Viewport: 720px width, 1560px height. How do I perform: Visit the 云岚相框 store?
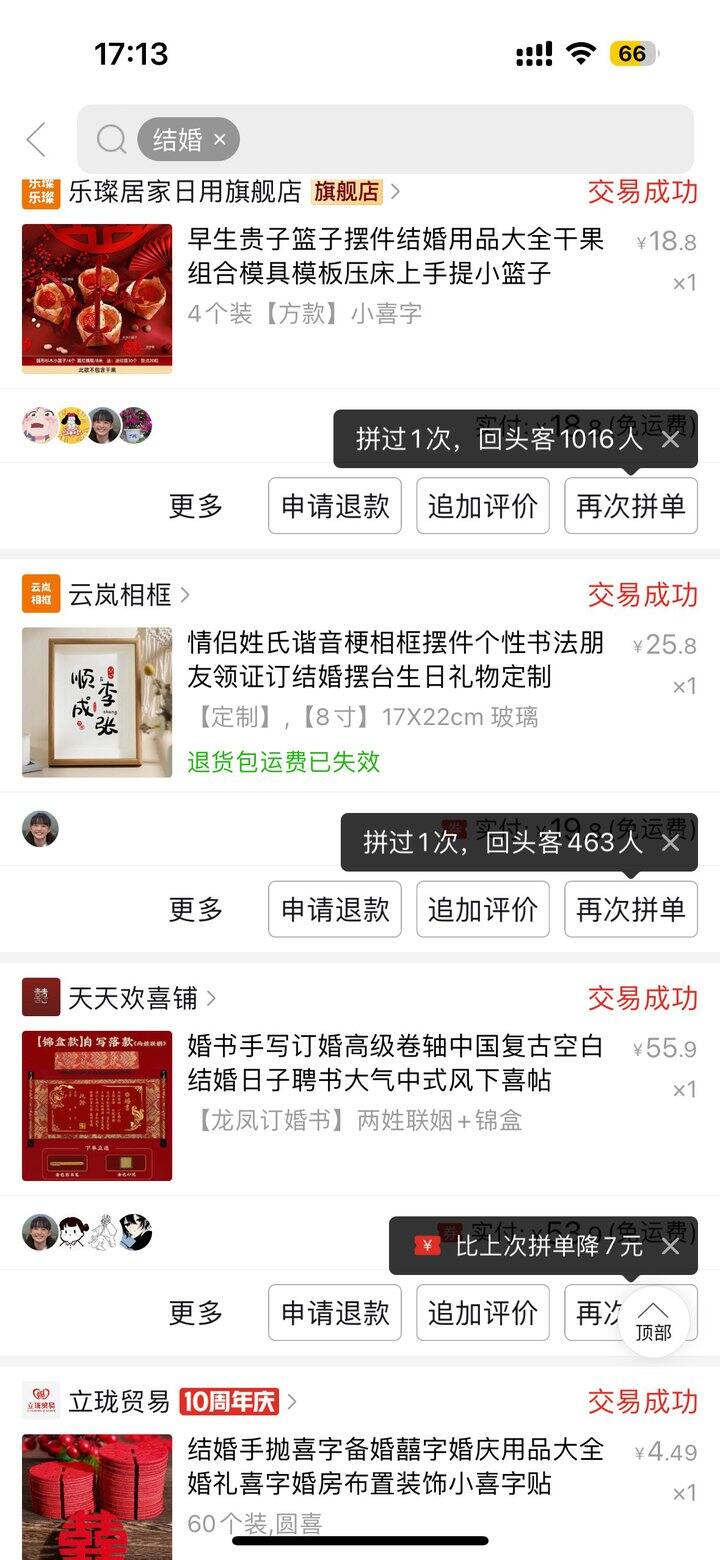[x=120, y=595]
